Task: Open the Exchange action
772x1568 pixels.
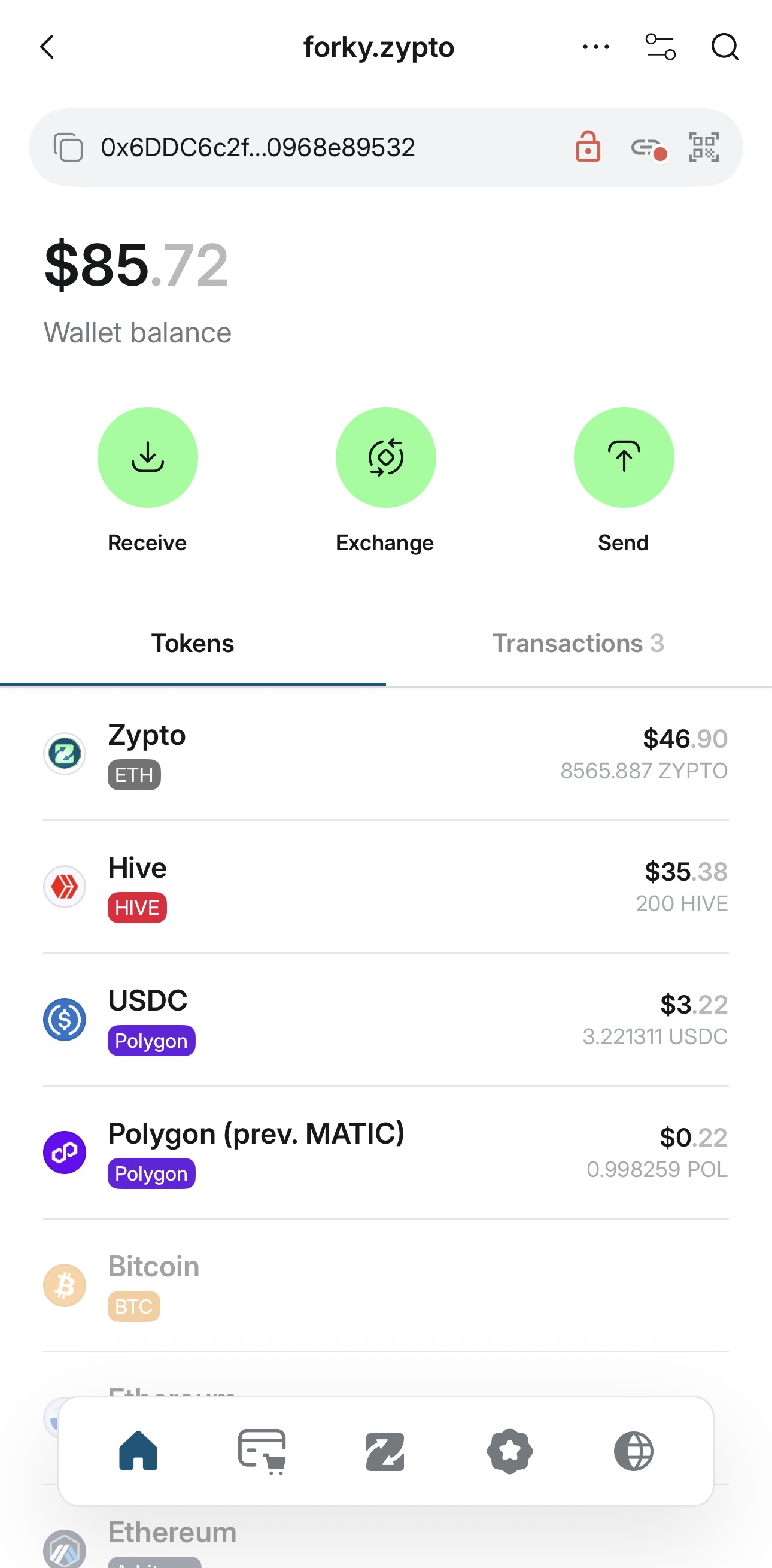Action: tap(385, 457)
